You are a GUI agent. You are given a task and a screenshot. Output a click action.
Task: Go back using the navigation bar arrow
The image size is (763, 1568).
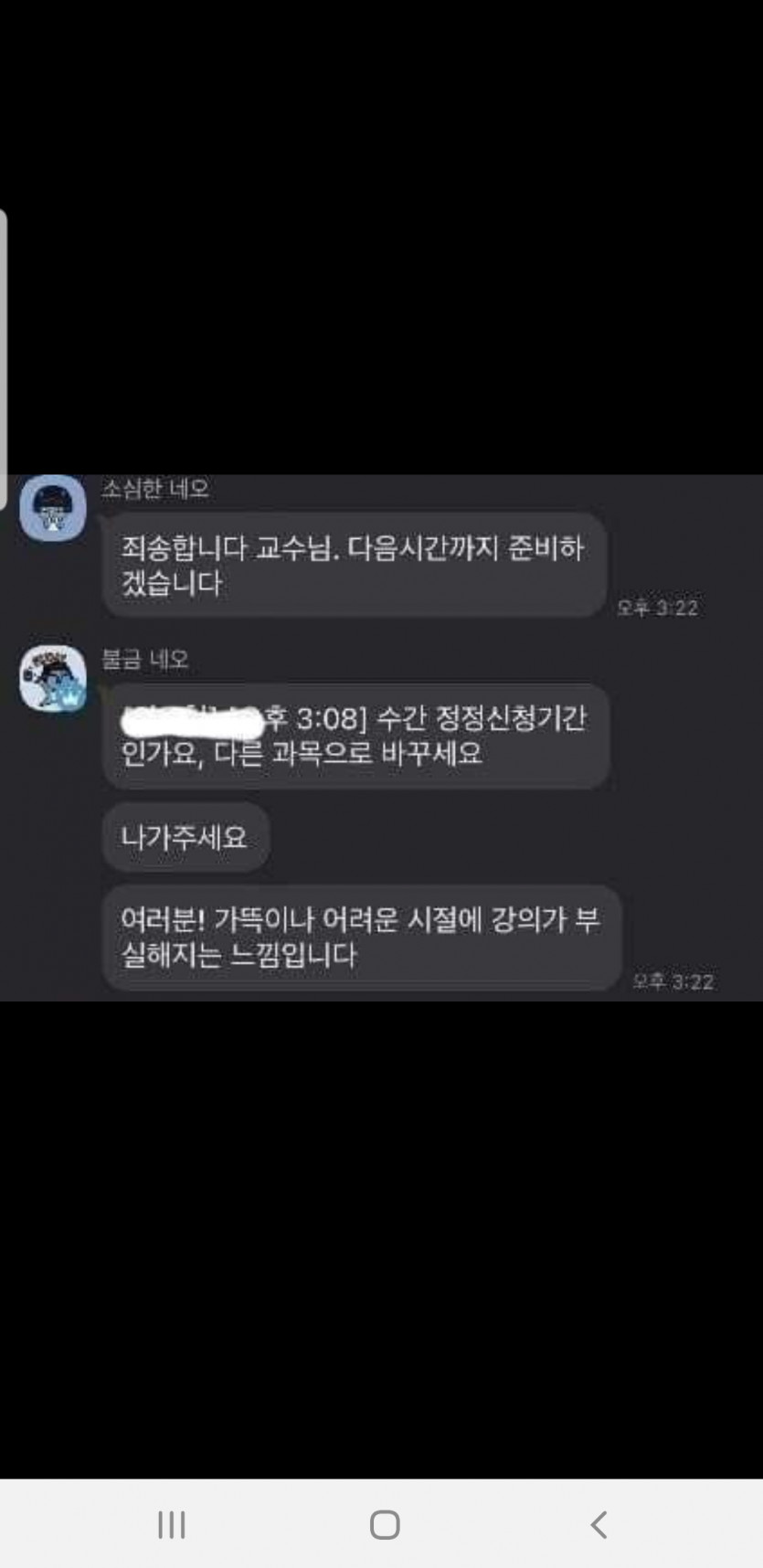pos(599,1524)
